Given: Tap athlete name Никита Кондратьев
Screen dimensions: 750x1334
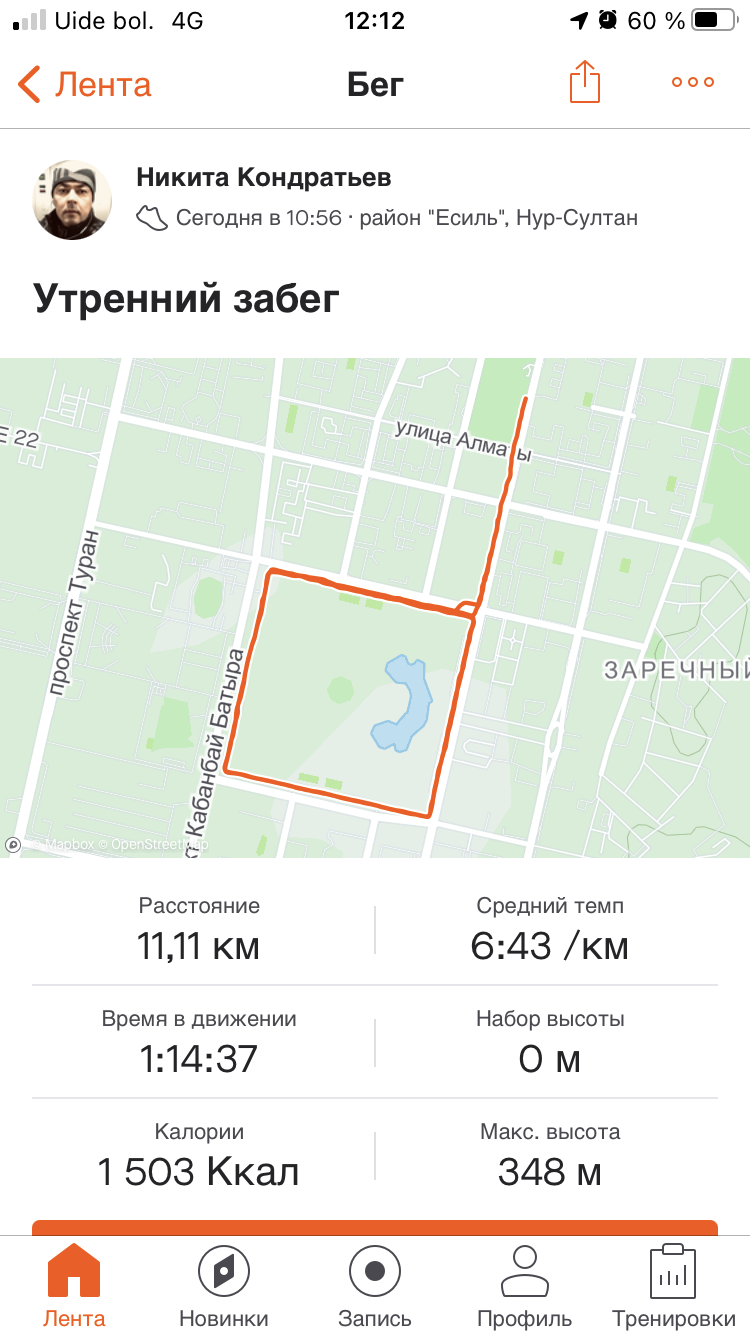Looking at the screenshot, I should click(x=263, y=179).
